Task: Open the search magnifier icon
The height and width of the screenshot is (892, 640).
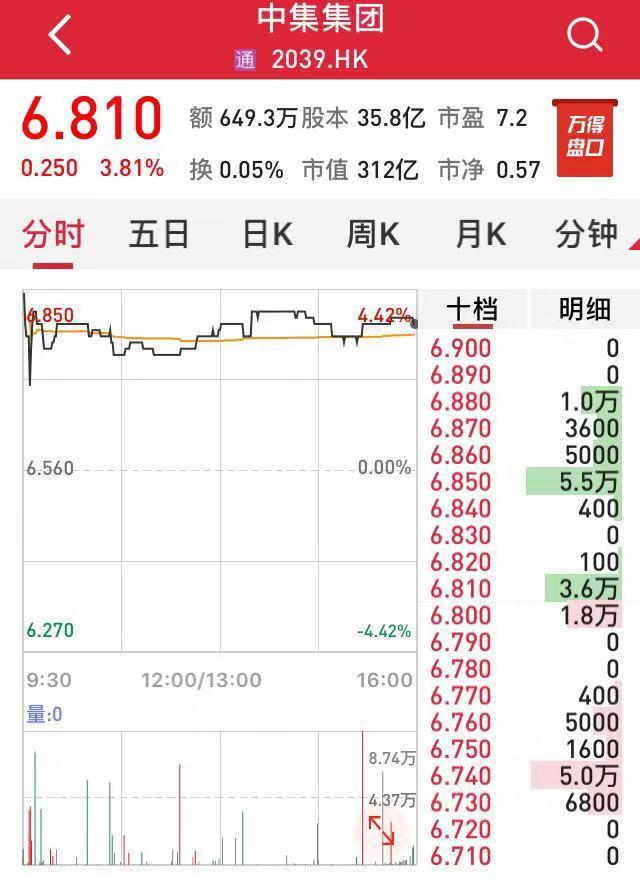Action: pyautogui.click(x=583, y=36)
